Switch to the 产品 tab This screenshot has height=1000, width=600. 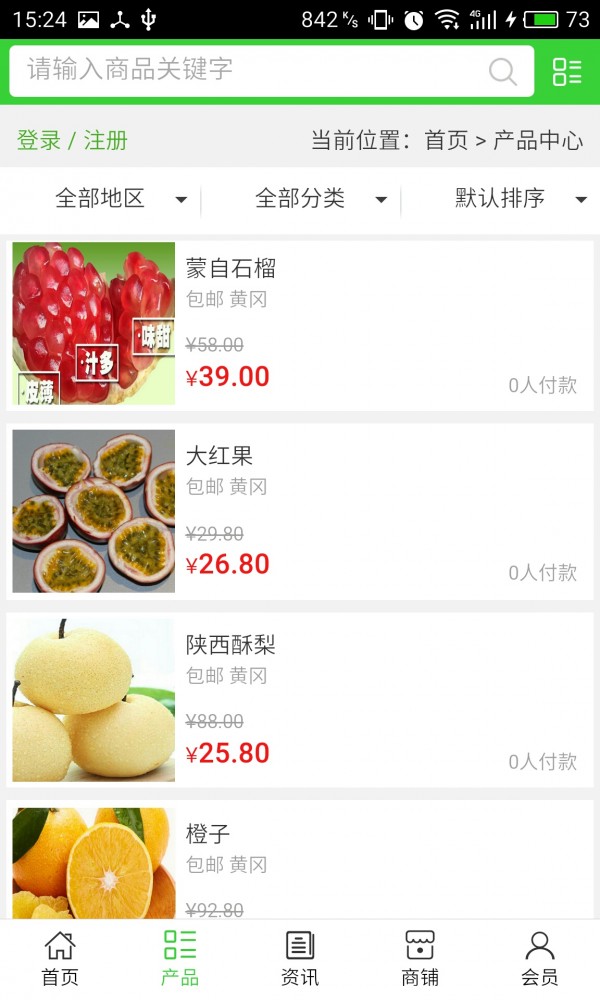pyautogui.click(x=180, y=959)
